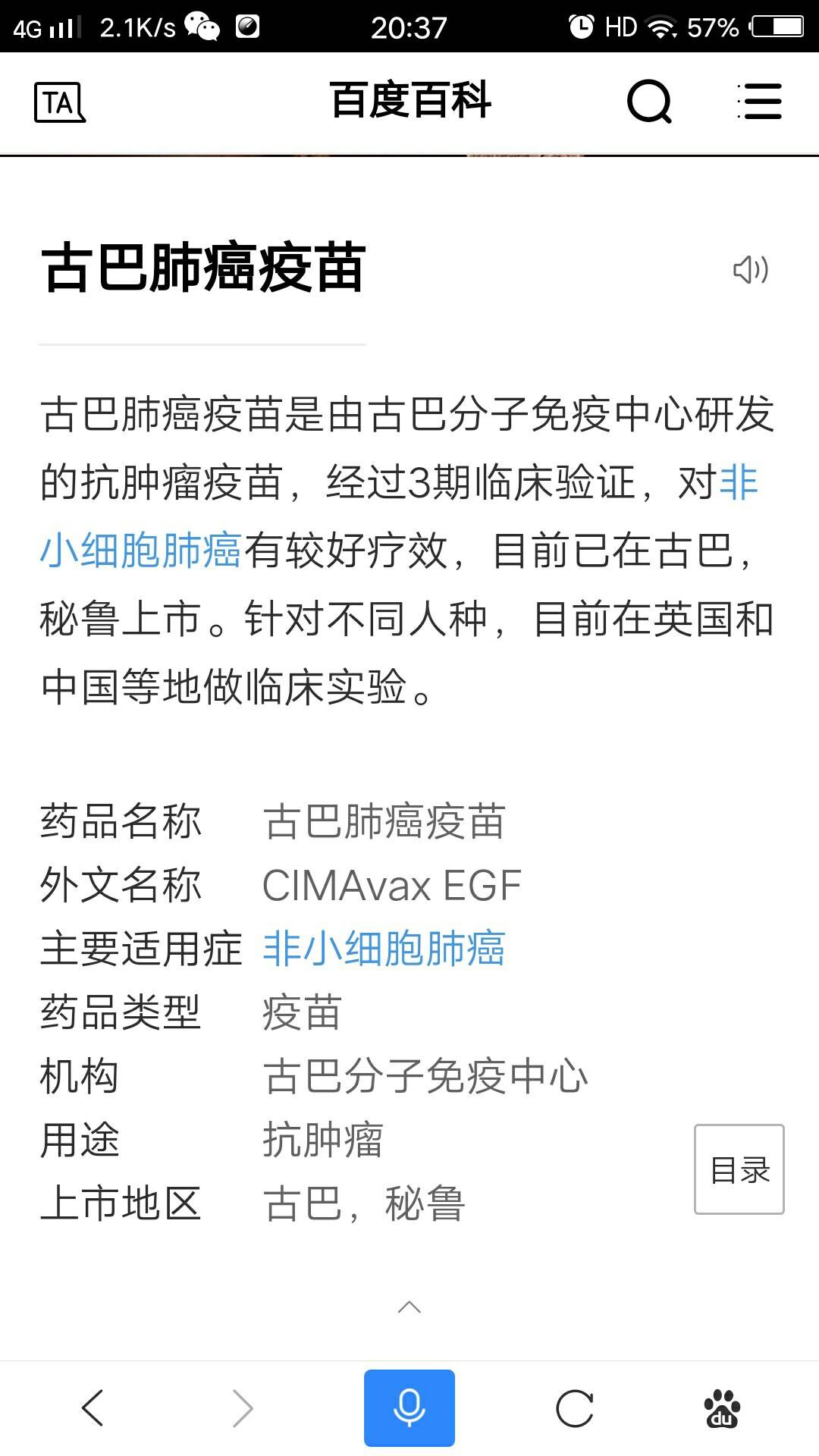The image size is (819, 1456).
Task: Start voice search with microphone button
Action: click(409, 1408)
